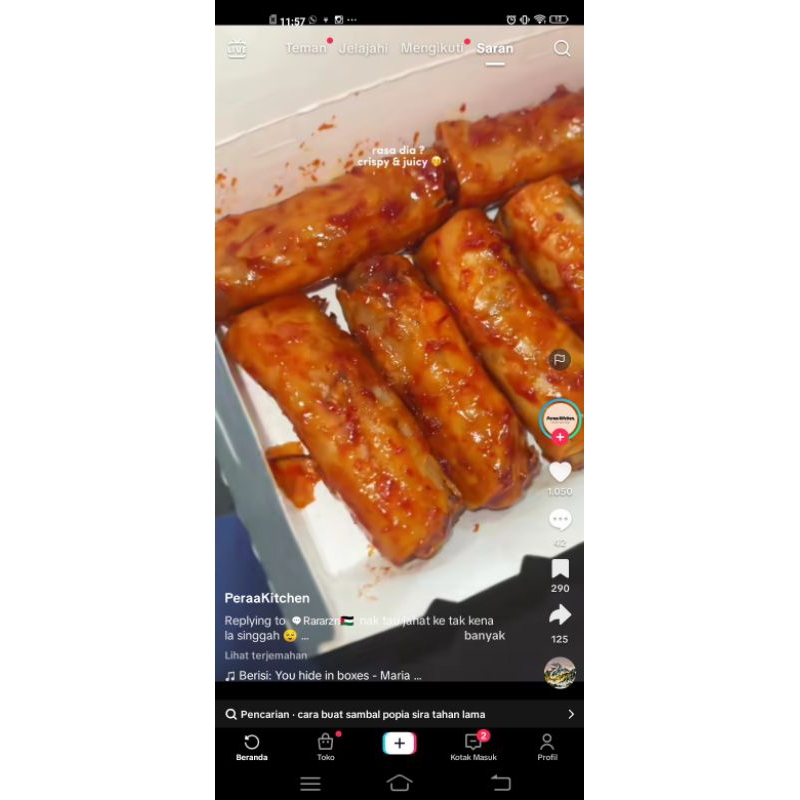Open PeraaKitchen username link
This screenshot has height=800, width=800.
pos(267,598)
